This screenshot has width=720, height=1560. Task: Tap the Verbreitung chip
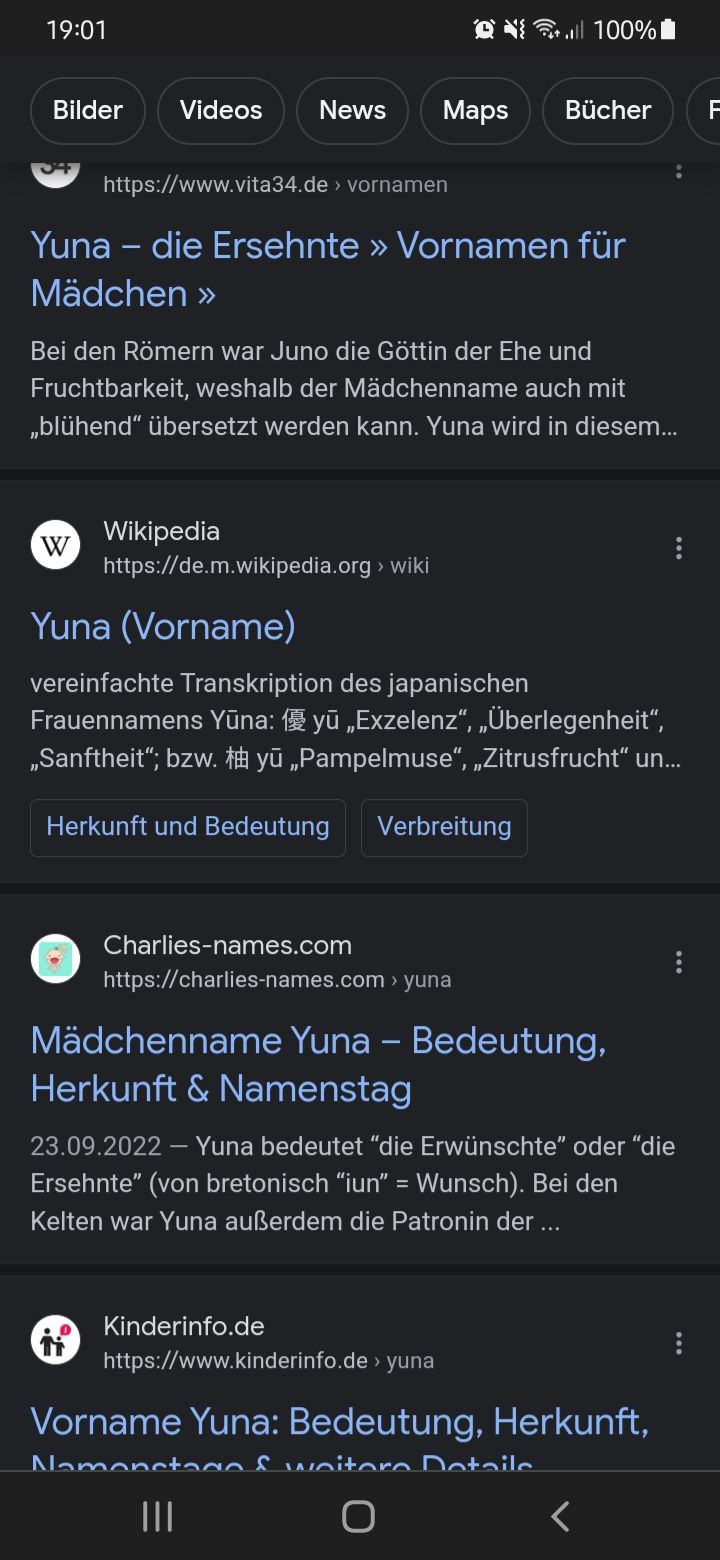pos(444,827)
